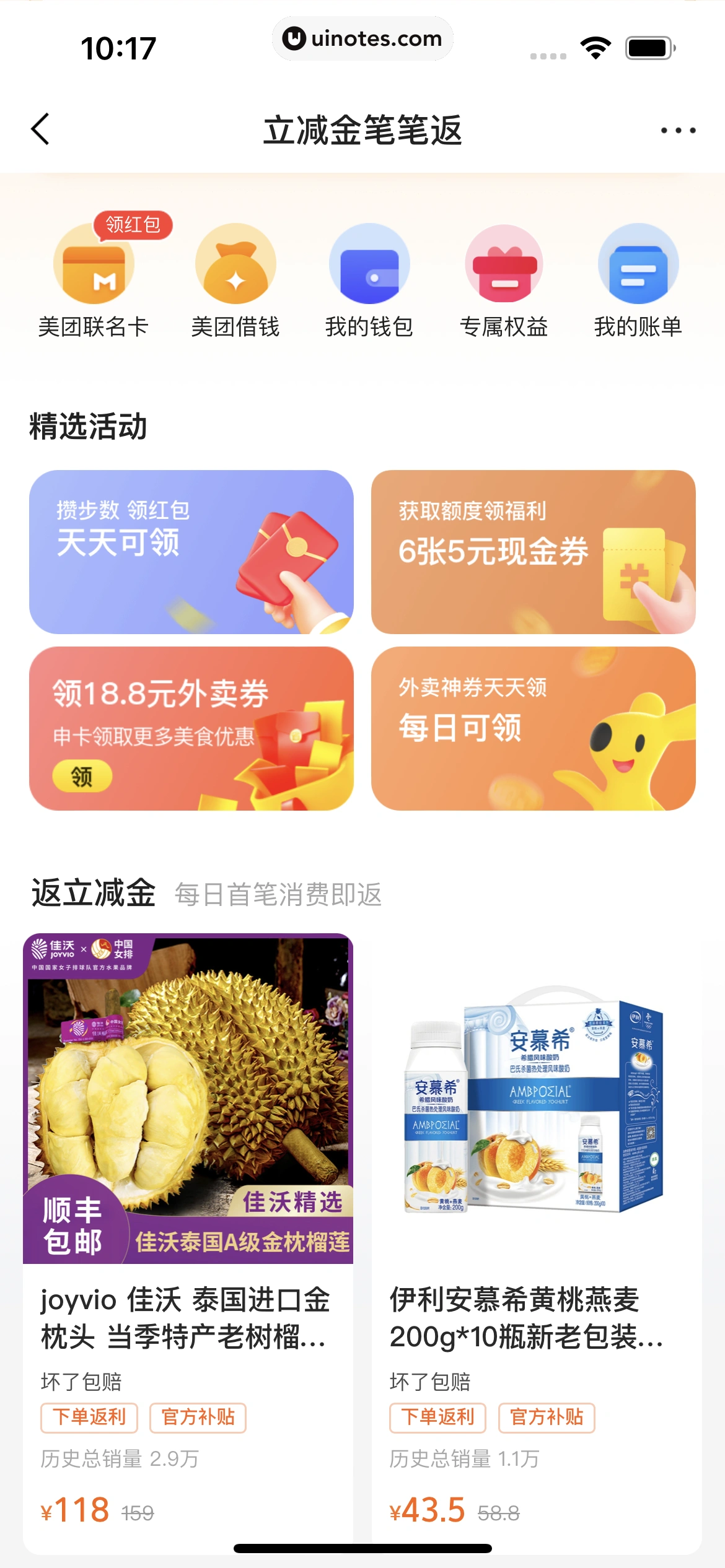Tap the uinotes.com notification pill

pos(362,38)
